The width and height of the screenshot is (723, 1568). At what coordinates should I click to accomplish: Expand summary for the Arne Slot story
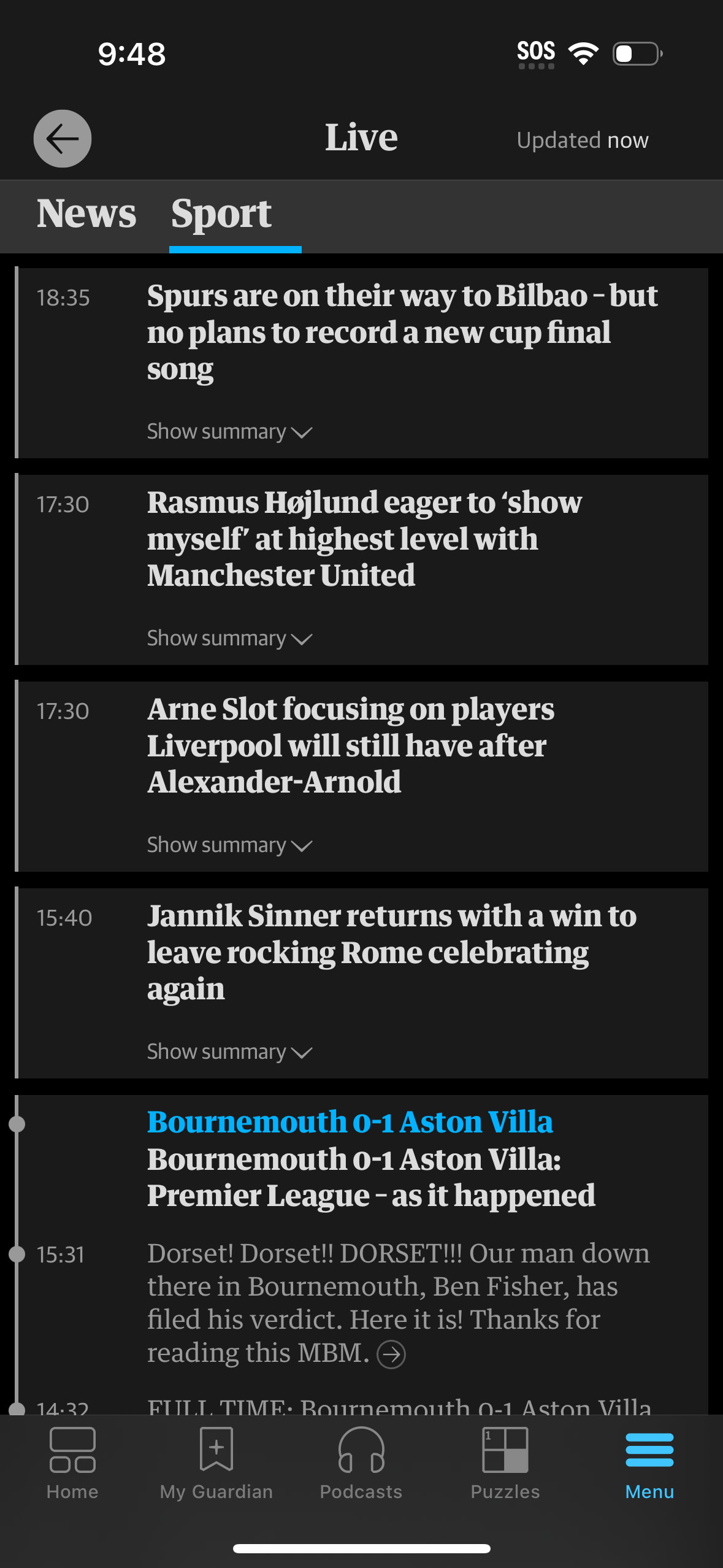(229, 845)
